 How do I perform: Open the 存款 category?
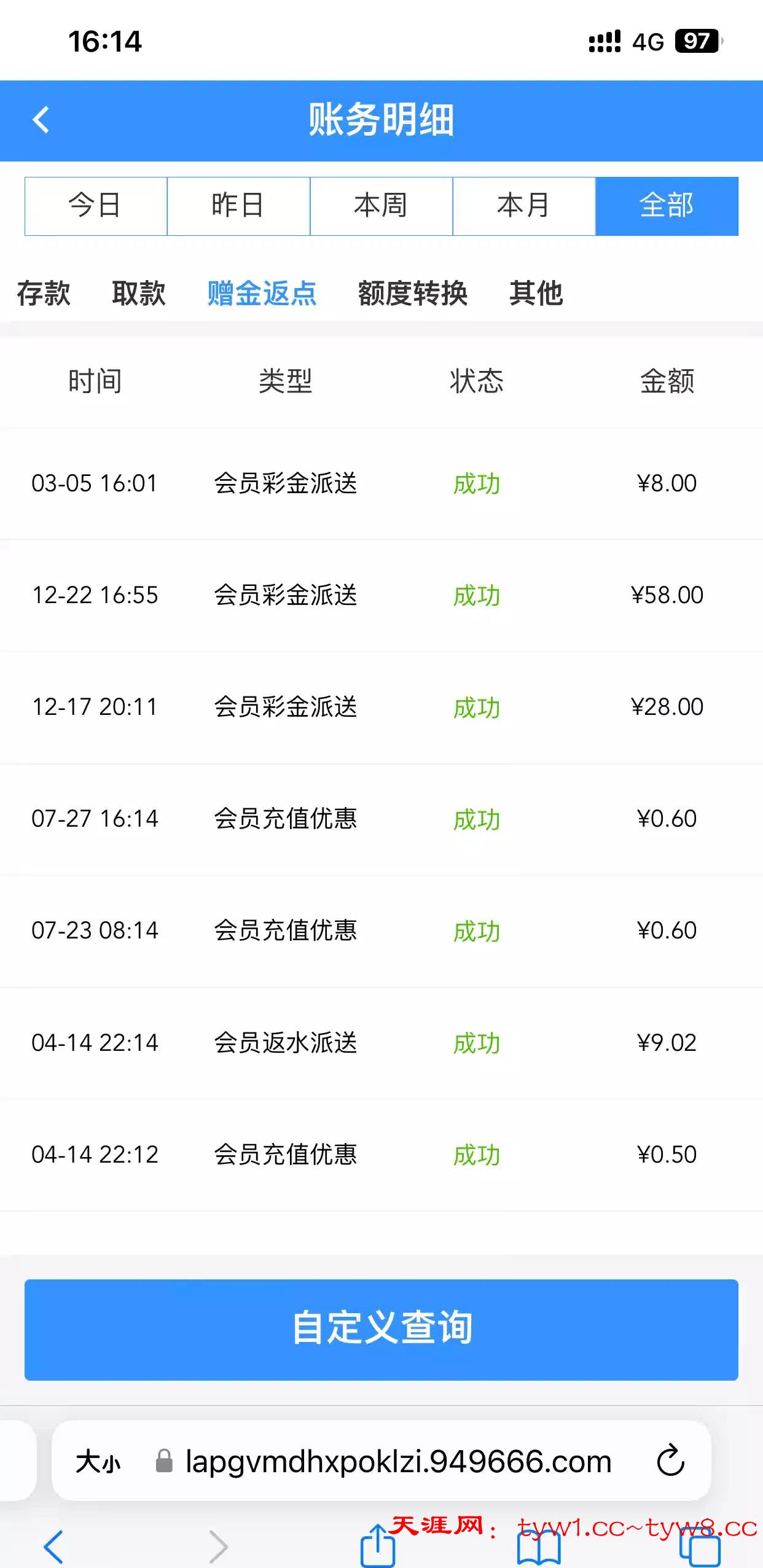[43, 293]
